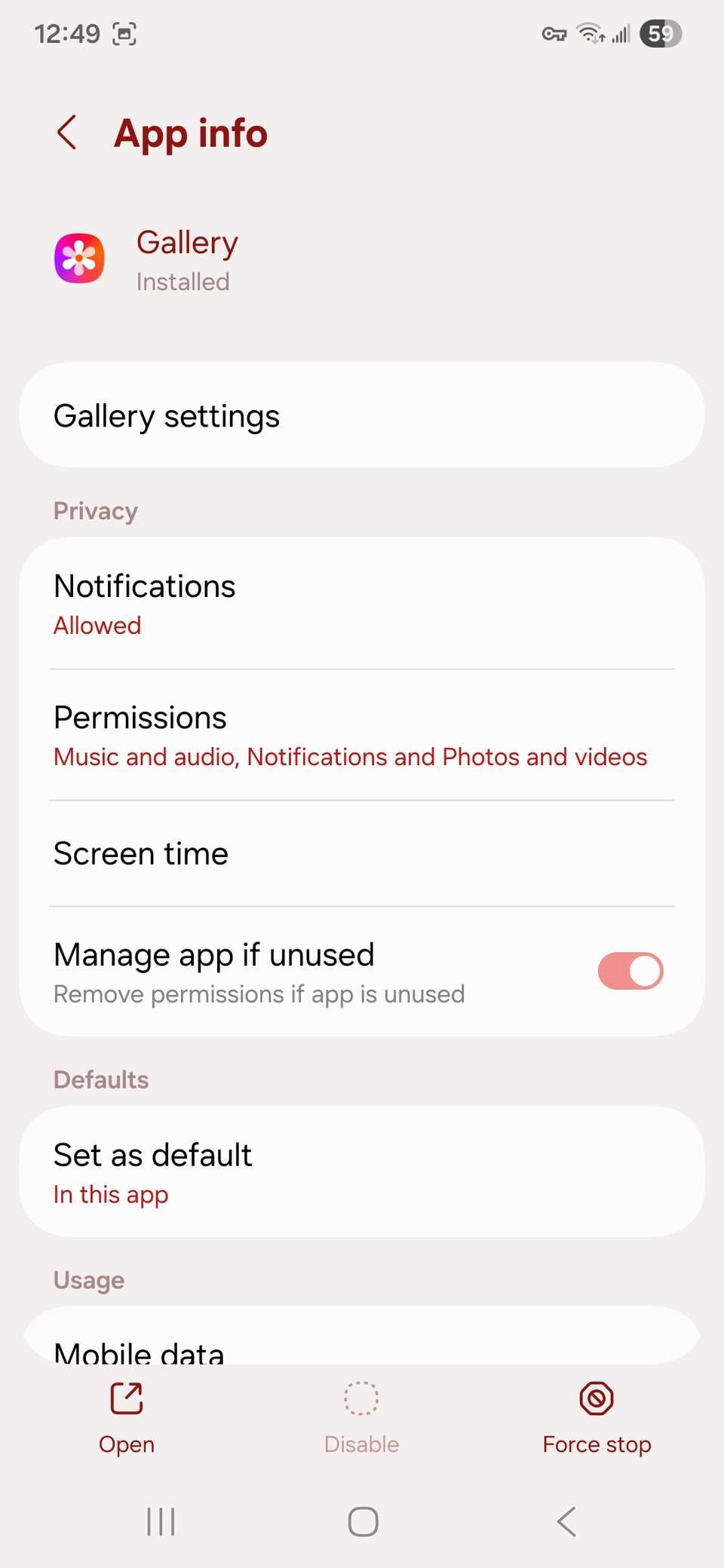Force stop the Gallery app

click(x=597, y=1417)
